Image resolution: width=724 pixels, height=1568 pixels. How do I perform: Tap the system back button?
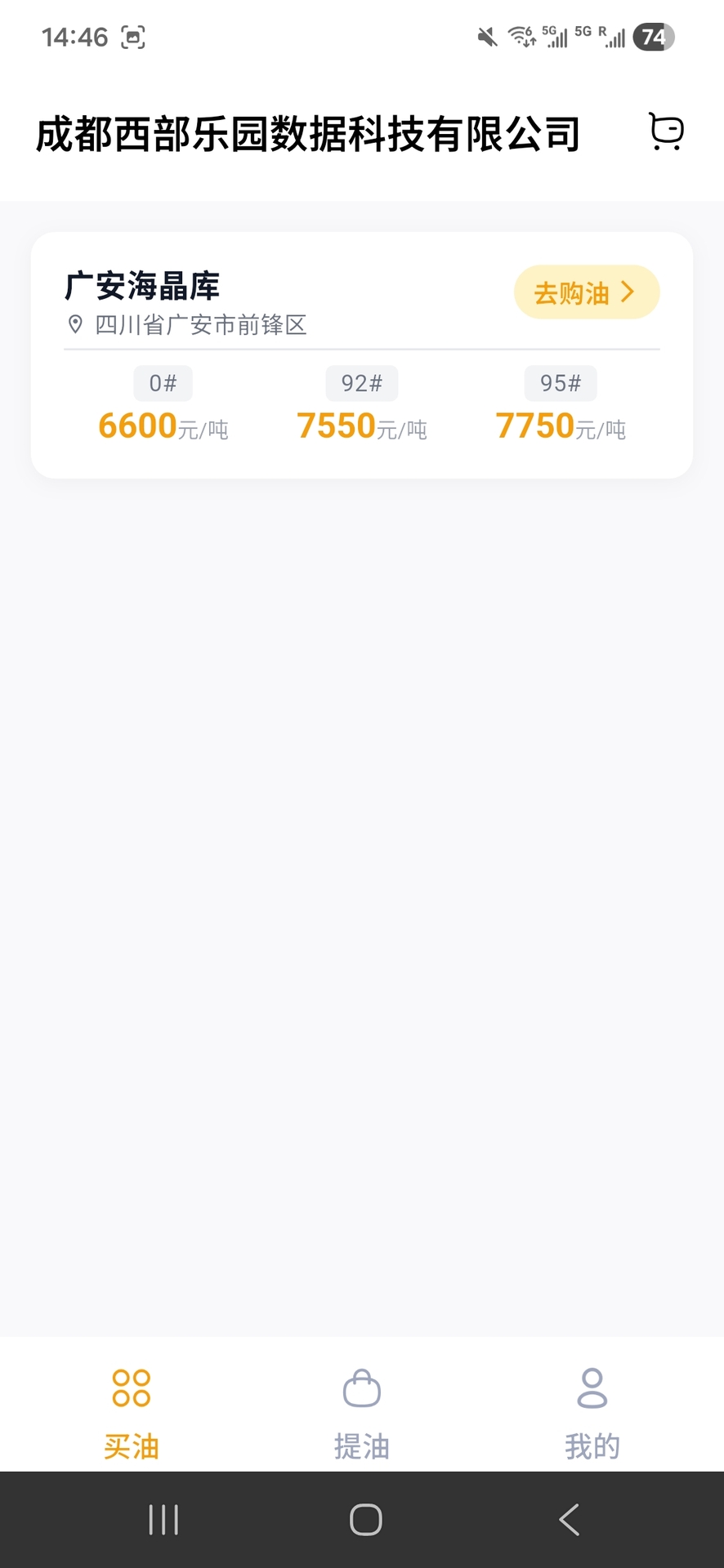[569, 1520]
